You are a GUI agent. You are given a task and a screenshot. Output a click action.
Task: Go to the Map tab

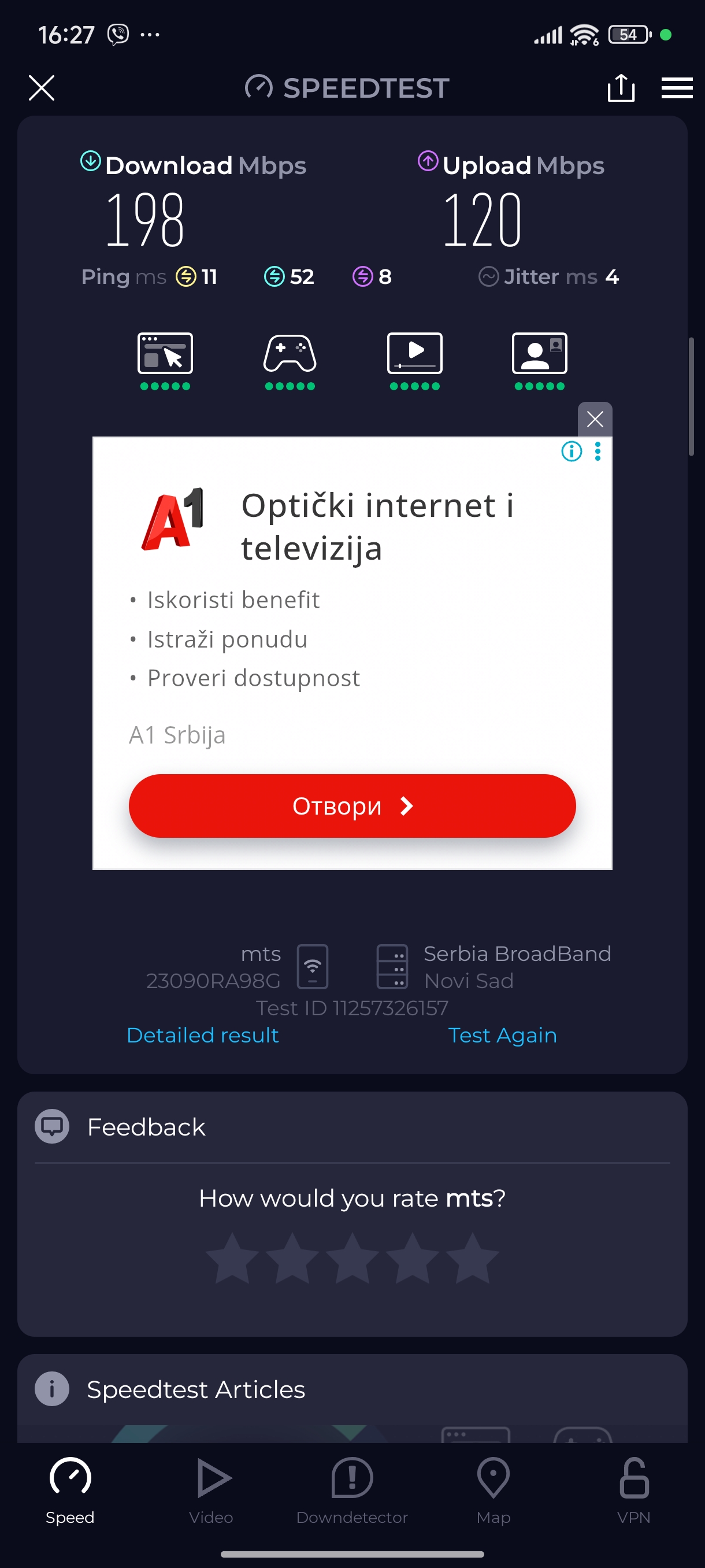coord(493,1489)
